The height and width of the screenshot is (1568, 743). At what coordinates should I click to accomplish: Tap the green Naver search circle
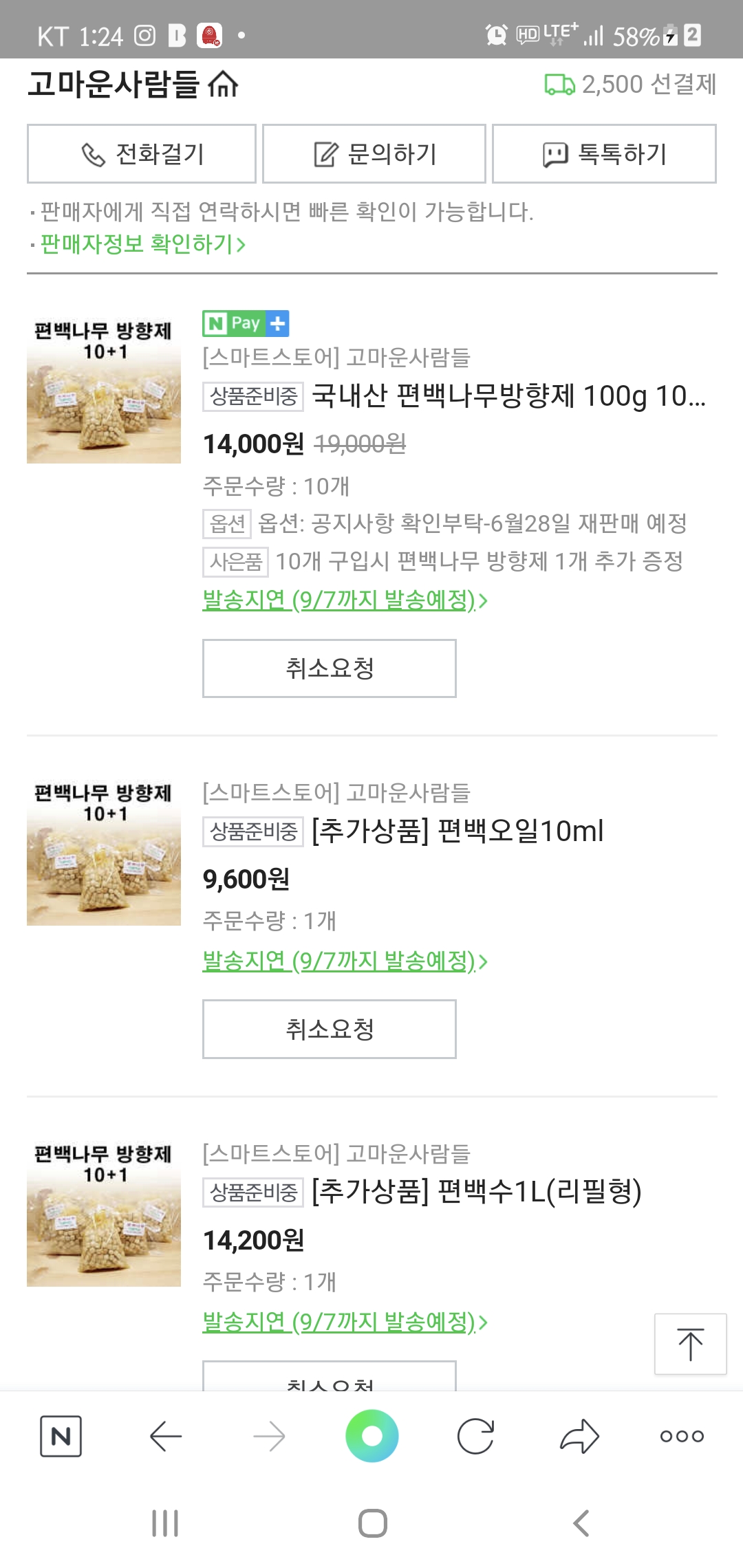click(372, 1436)
